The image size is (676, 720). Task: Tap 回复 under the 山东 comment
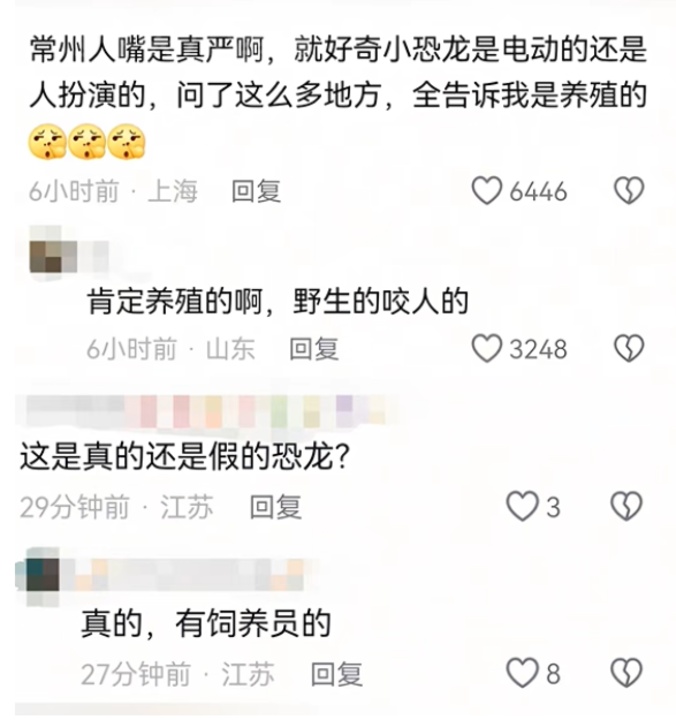click(x=314, y=349)
